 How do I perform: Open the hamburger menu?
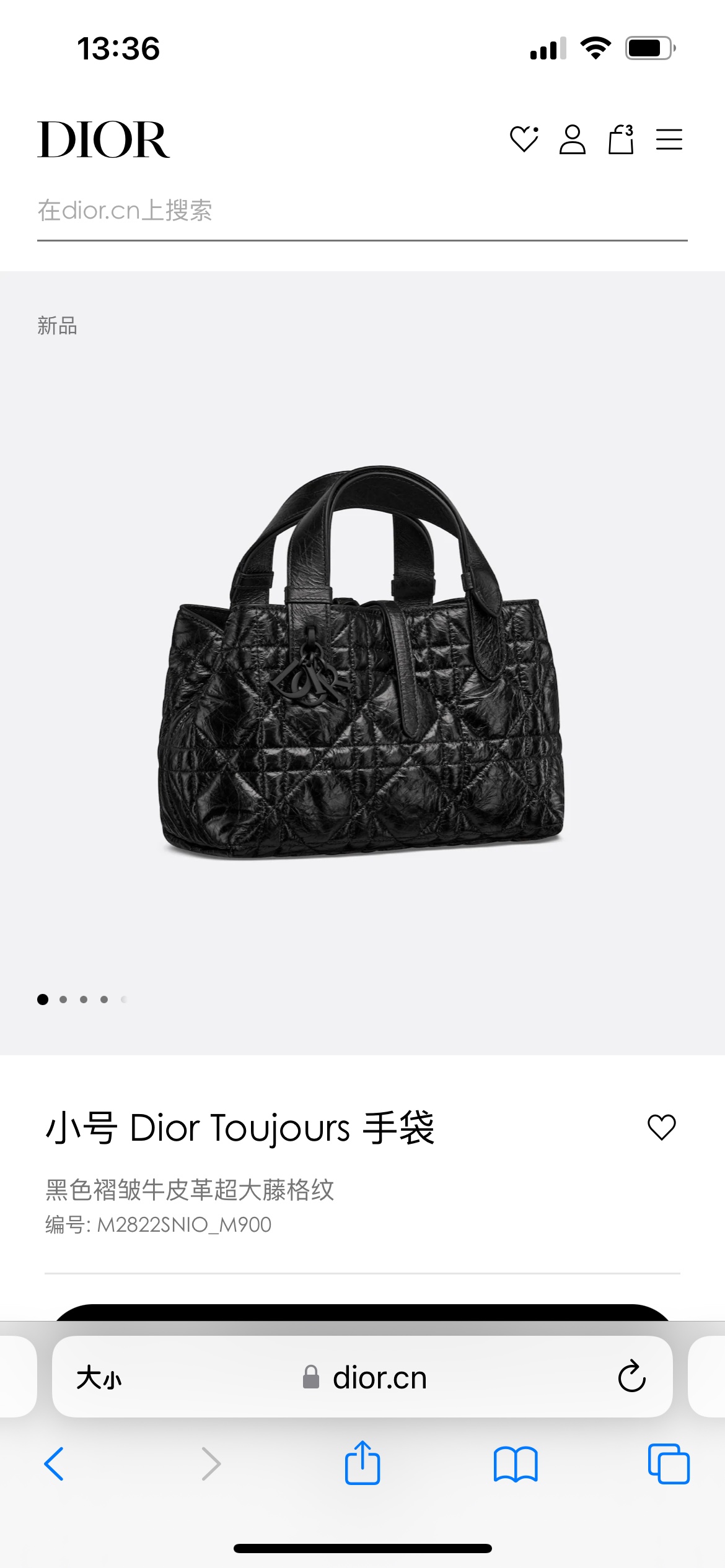tap(669, 139)
